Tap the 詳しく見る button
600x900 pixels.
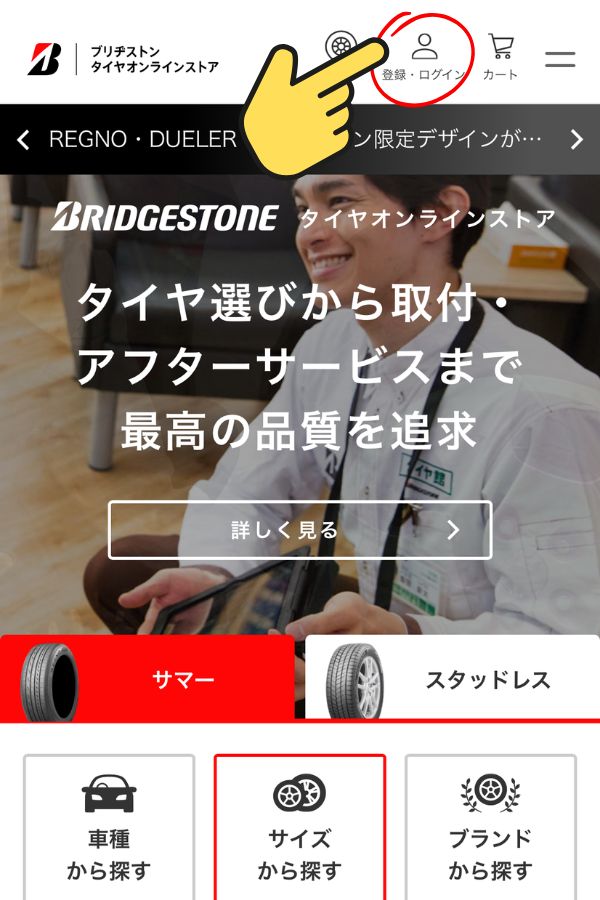[300, 530]
